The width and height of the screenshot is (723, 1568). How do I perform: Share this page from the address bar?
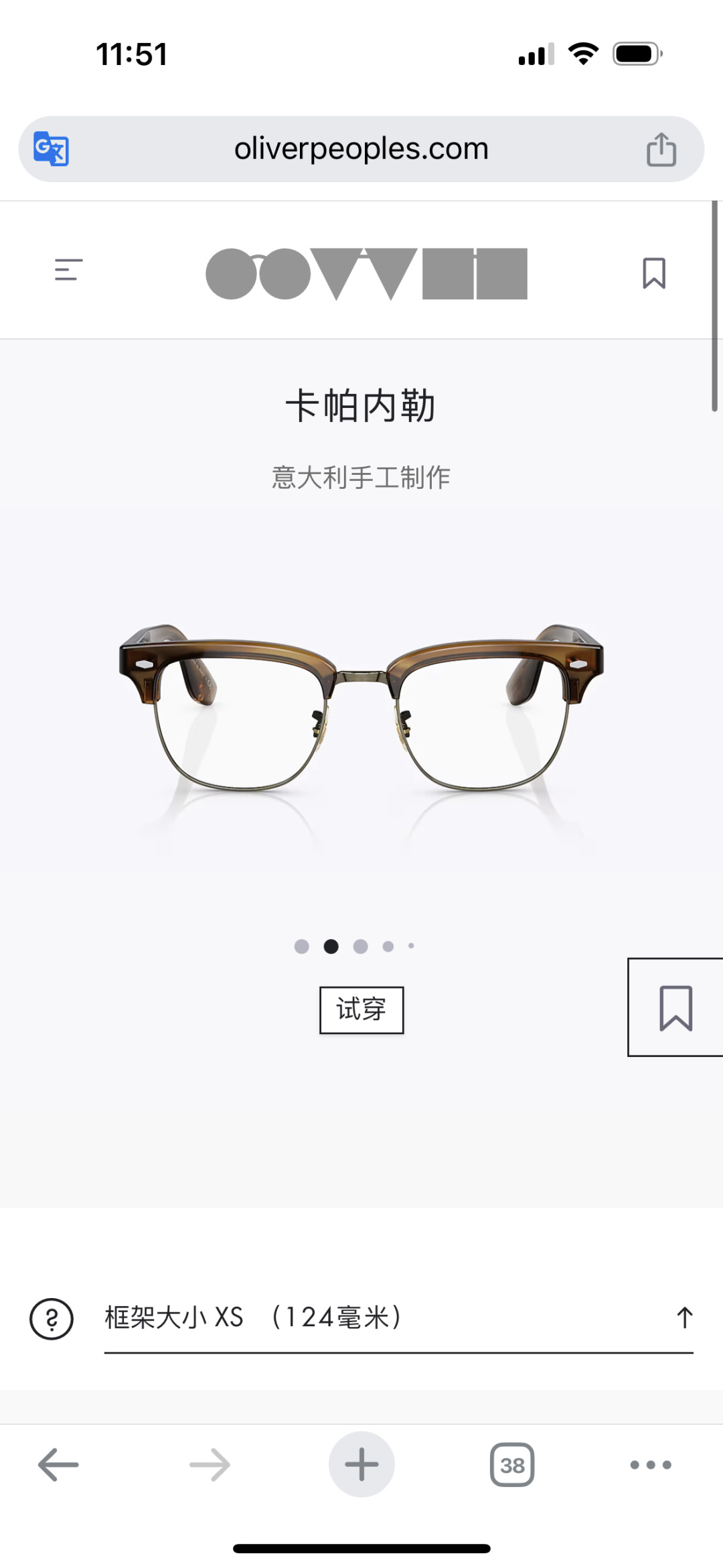pos(661,149)
